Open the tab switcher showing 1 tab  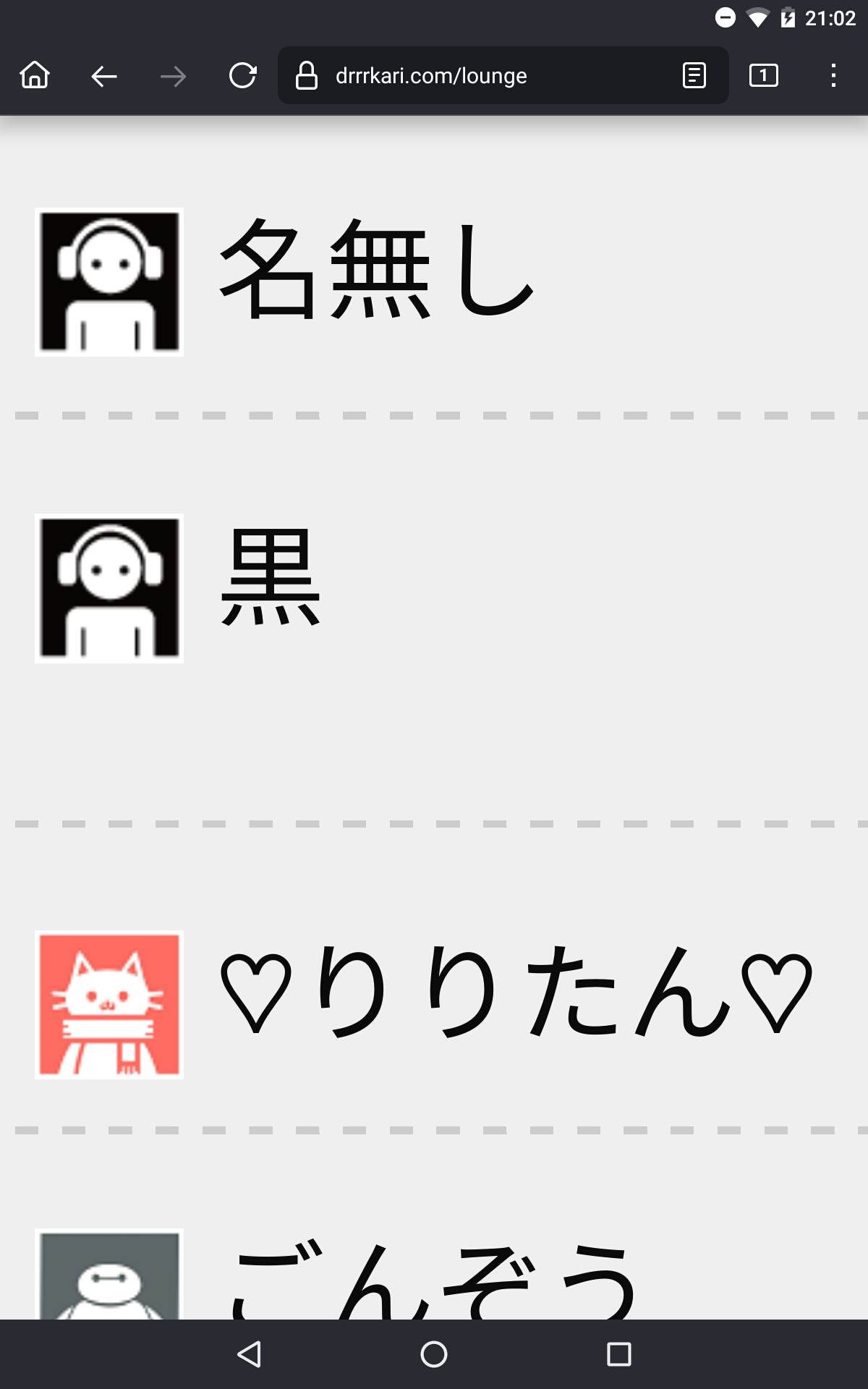764,75
